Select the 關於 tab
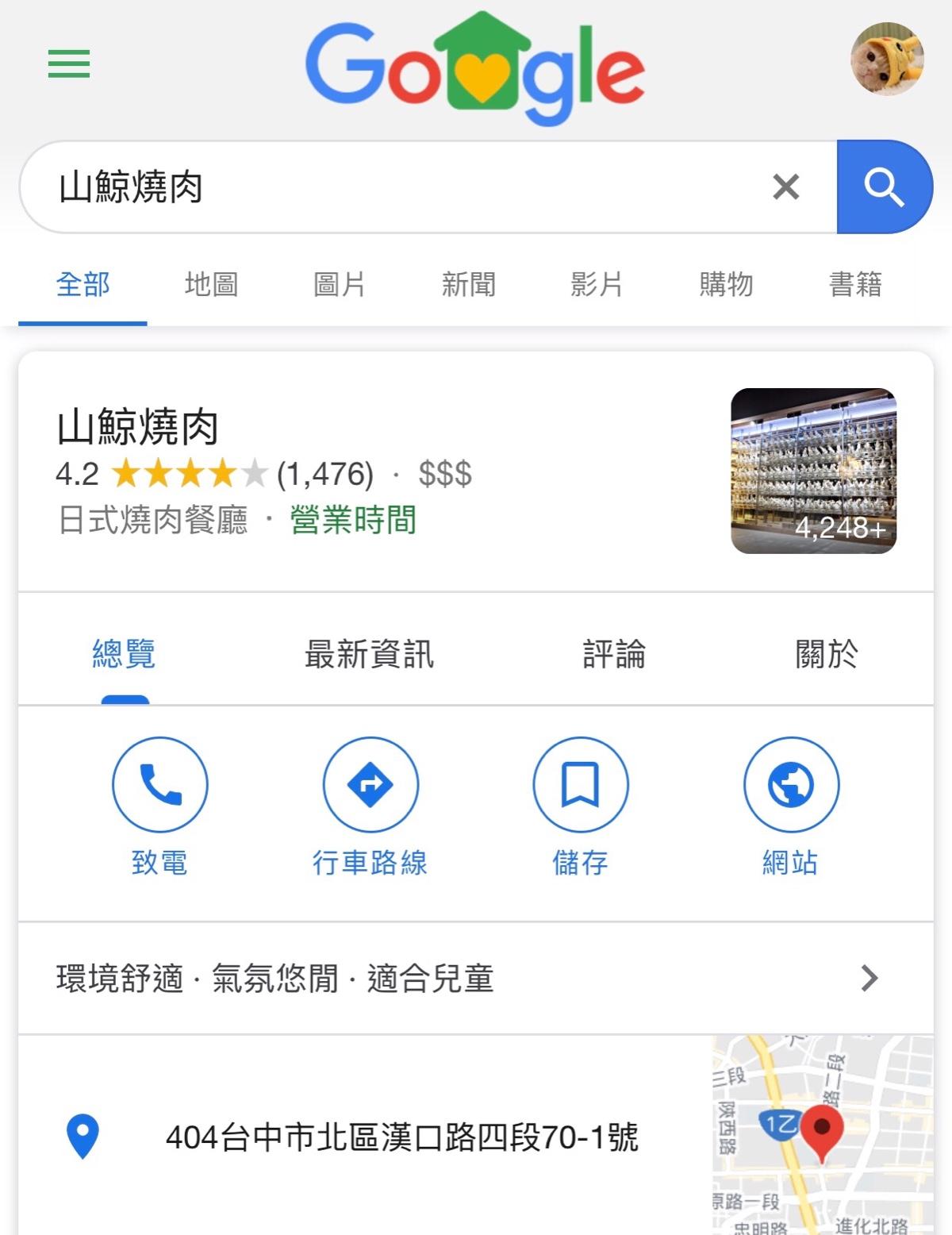Image resolution: width=952 pixels, height=1235 pixels. coord(826,655)
